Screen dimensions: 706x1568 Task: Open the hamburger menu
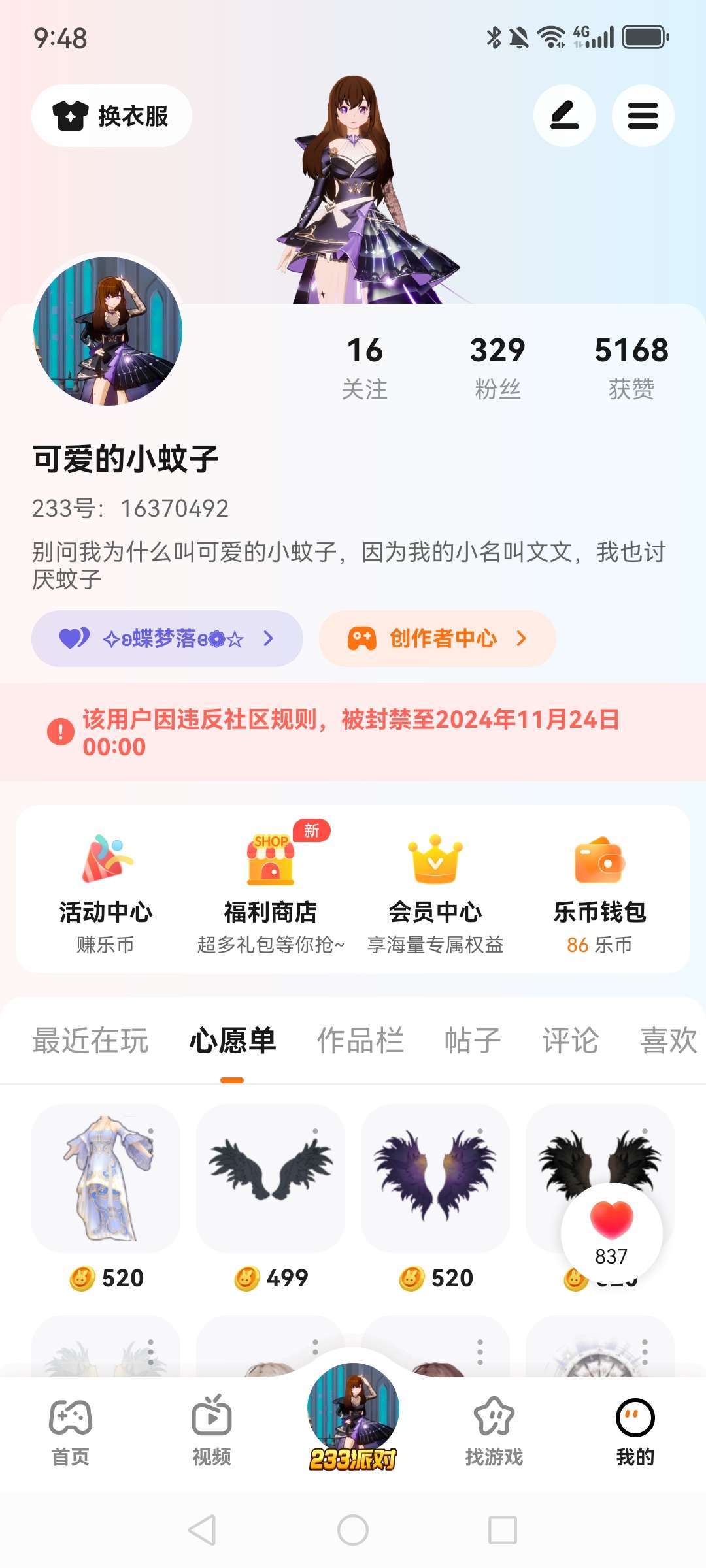coord(643,116)
